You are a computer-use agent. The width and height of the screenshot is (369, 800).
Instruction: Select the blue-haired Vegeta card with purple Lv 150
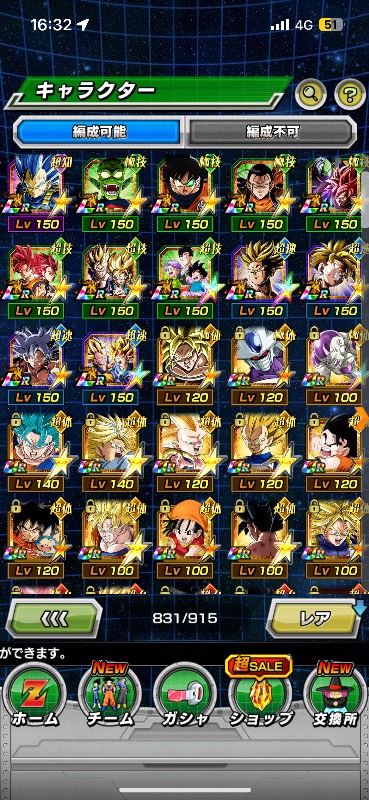pos(36,194)
